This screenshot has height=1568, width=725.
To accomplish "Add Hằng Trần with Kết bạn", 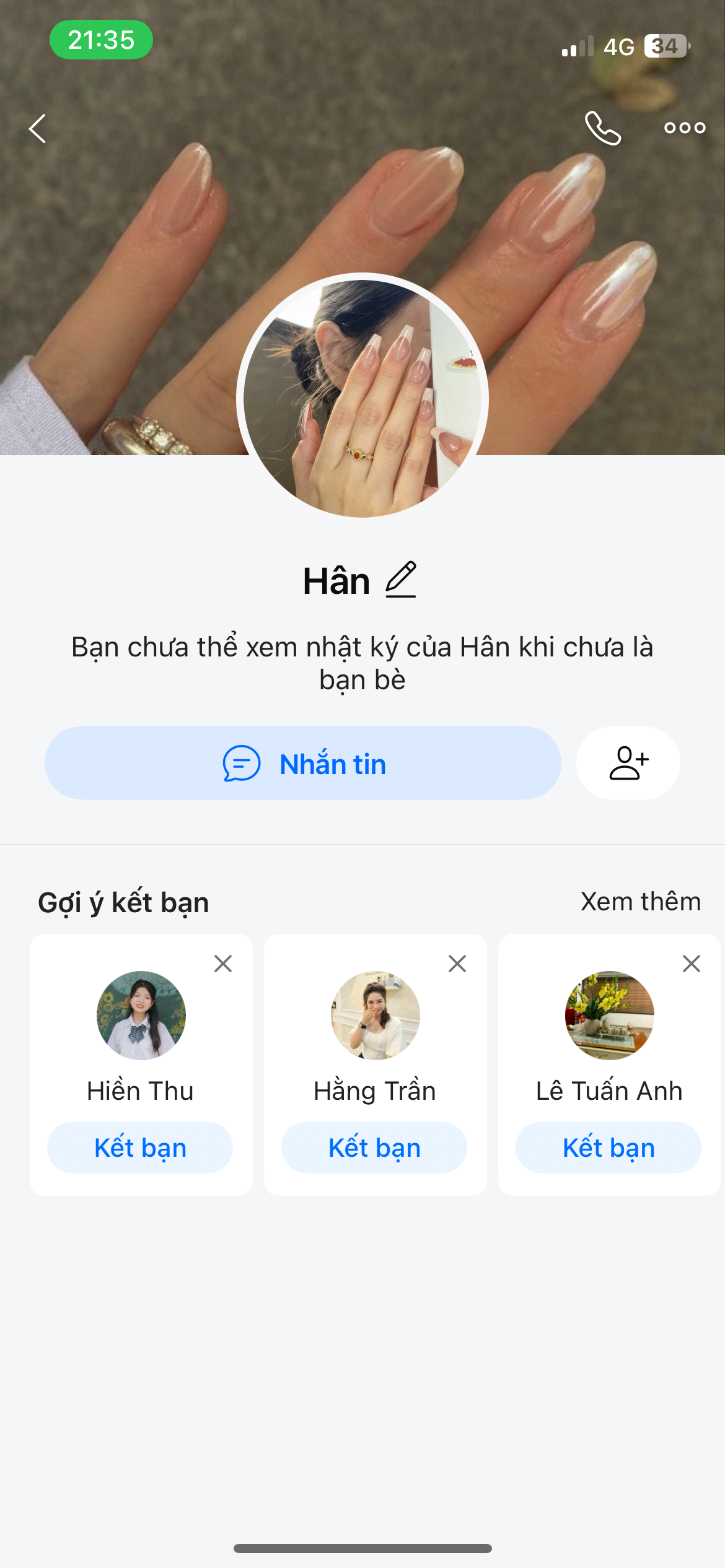I will (x=374, y=1148).
